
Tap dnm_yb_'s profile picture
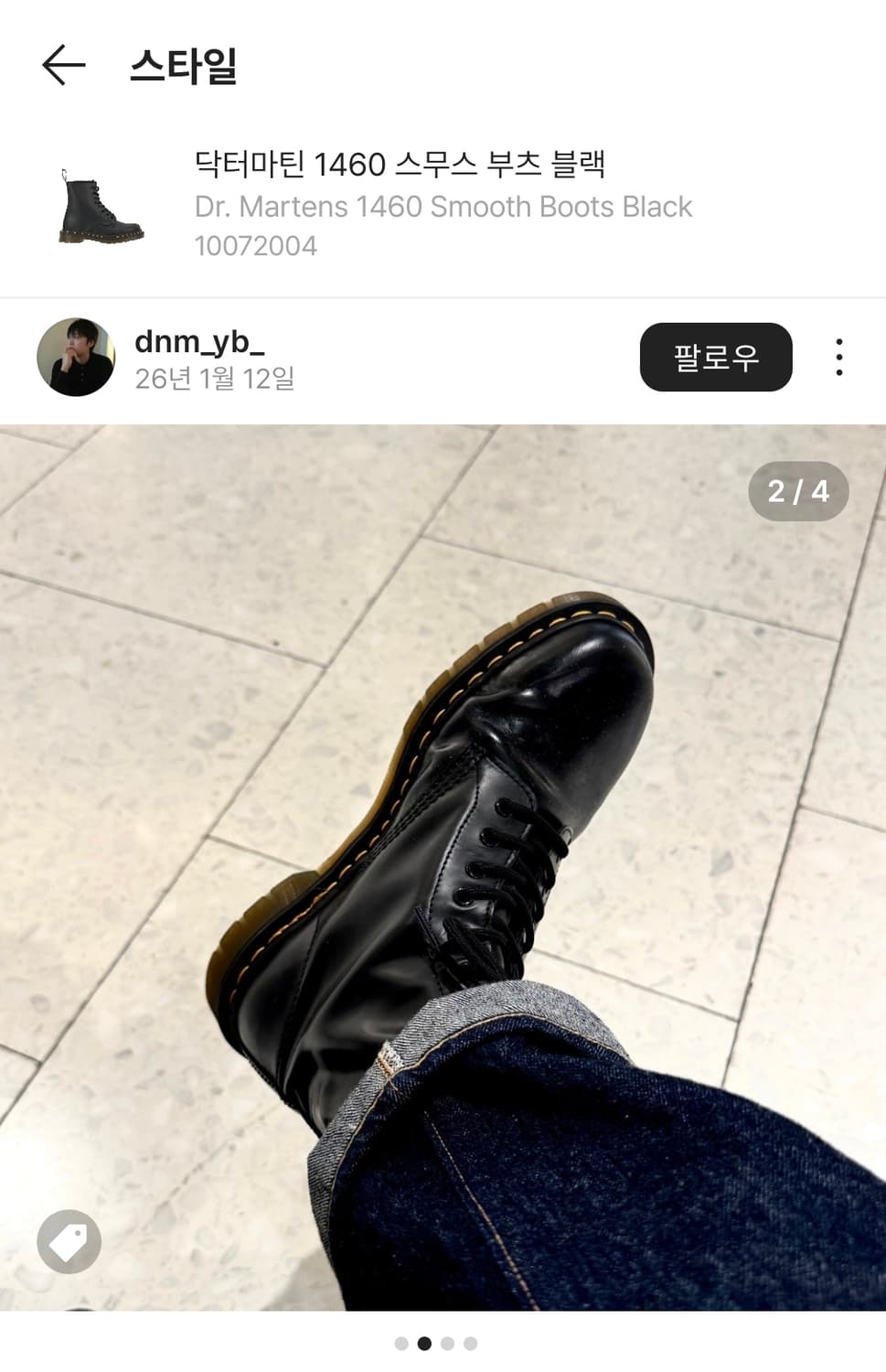[x=79, y=359]
